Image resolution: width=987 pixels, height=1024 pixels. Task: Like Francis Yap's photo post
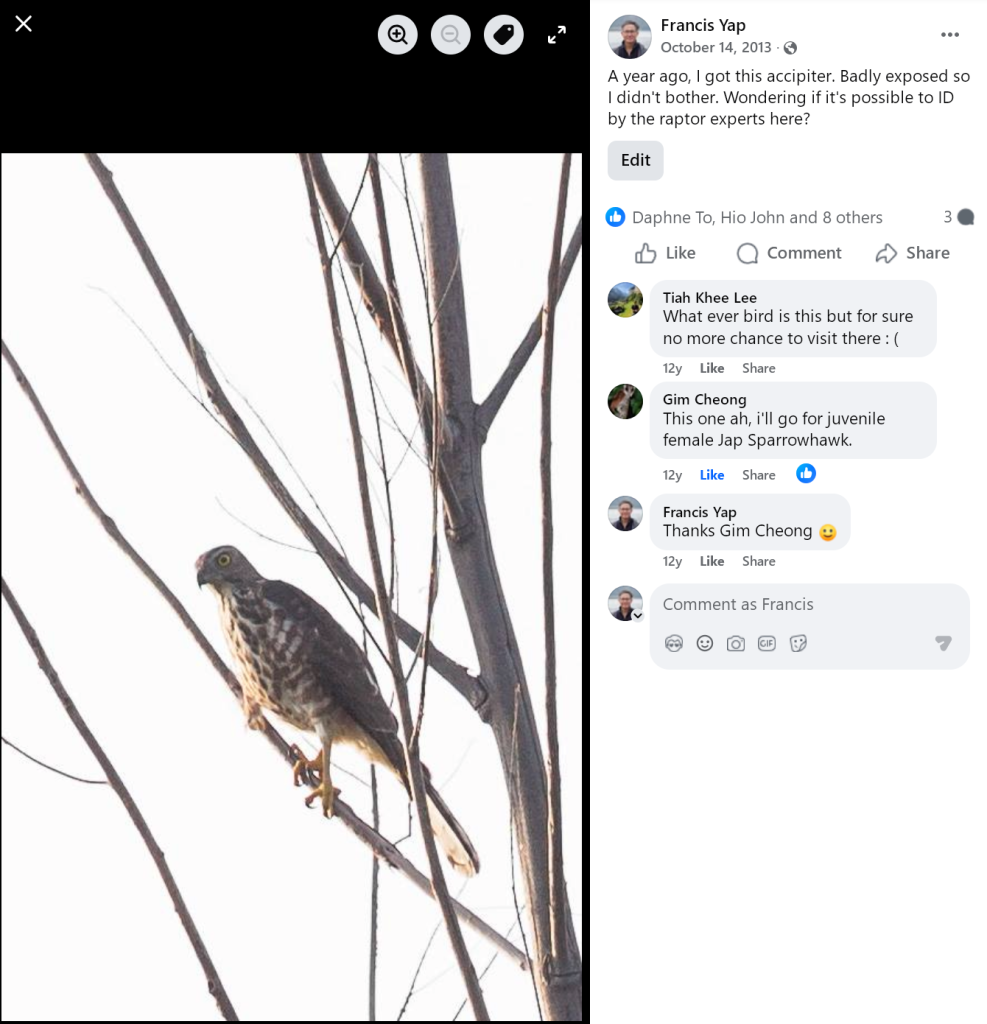(x=665, y=253)
